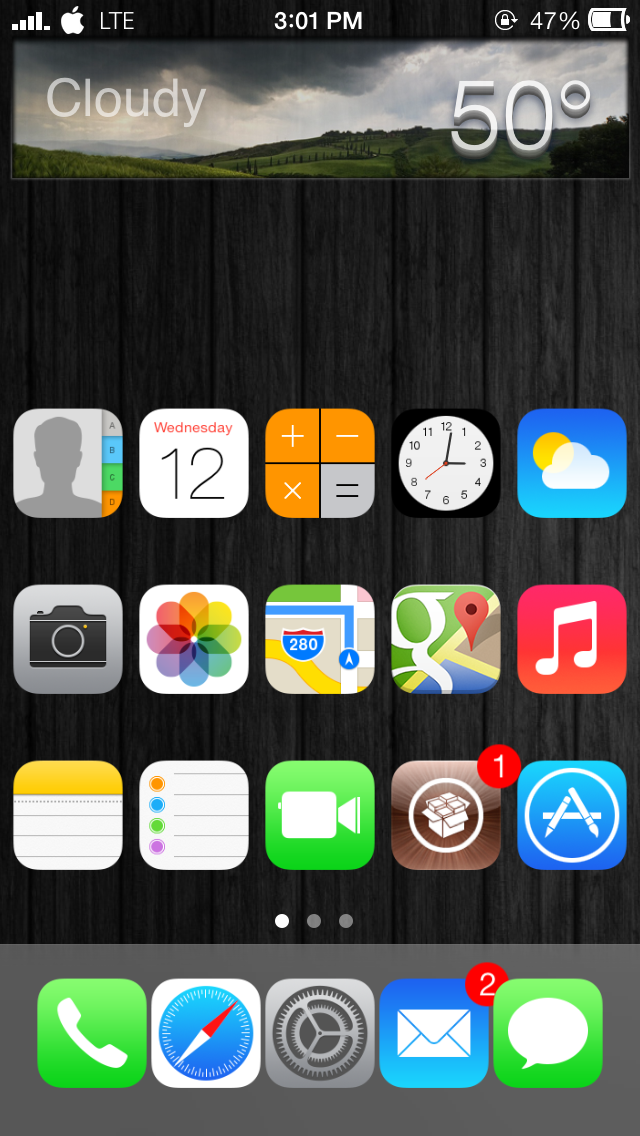This screenshot has height=1136, width=640.
Task: Open Apple Maps with the 280 sign
Action: coord(320,639)
